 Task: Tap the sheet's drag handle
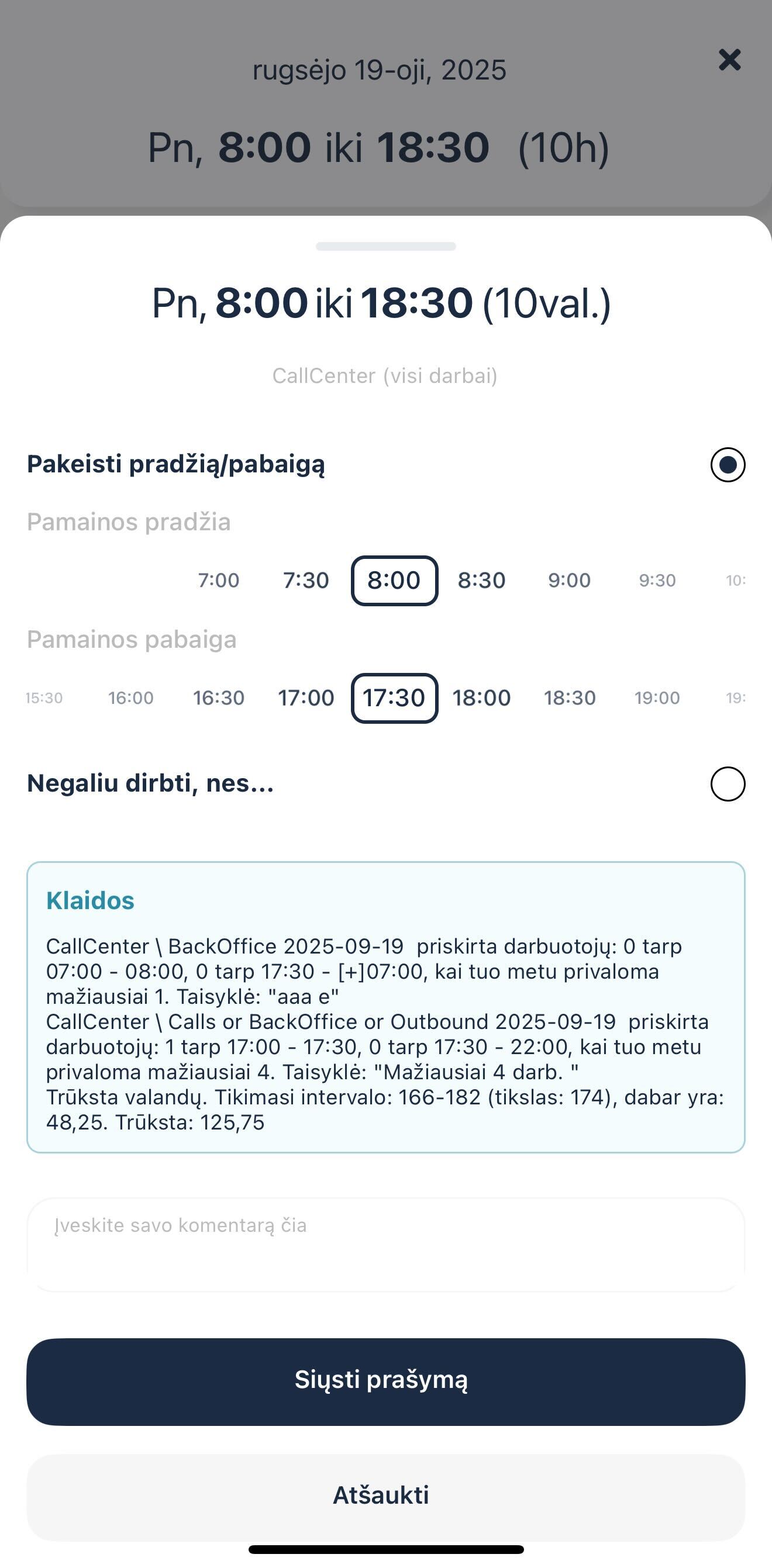pyautogui.click(x=386, y=246)
